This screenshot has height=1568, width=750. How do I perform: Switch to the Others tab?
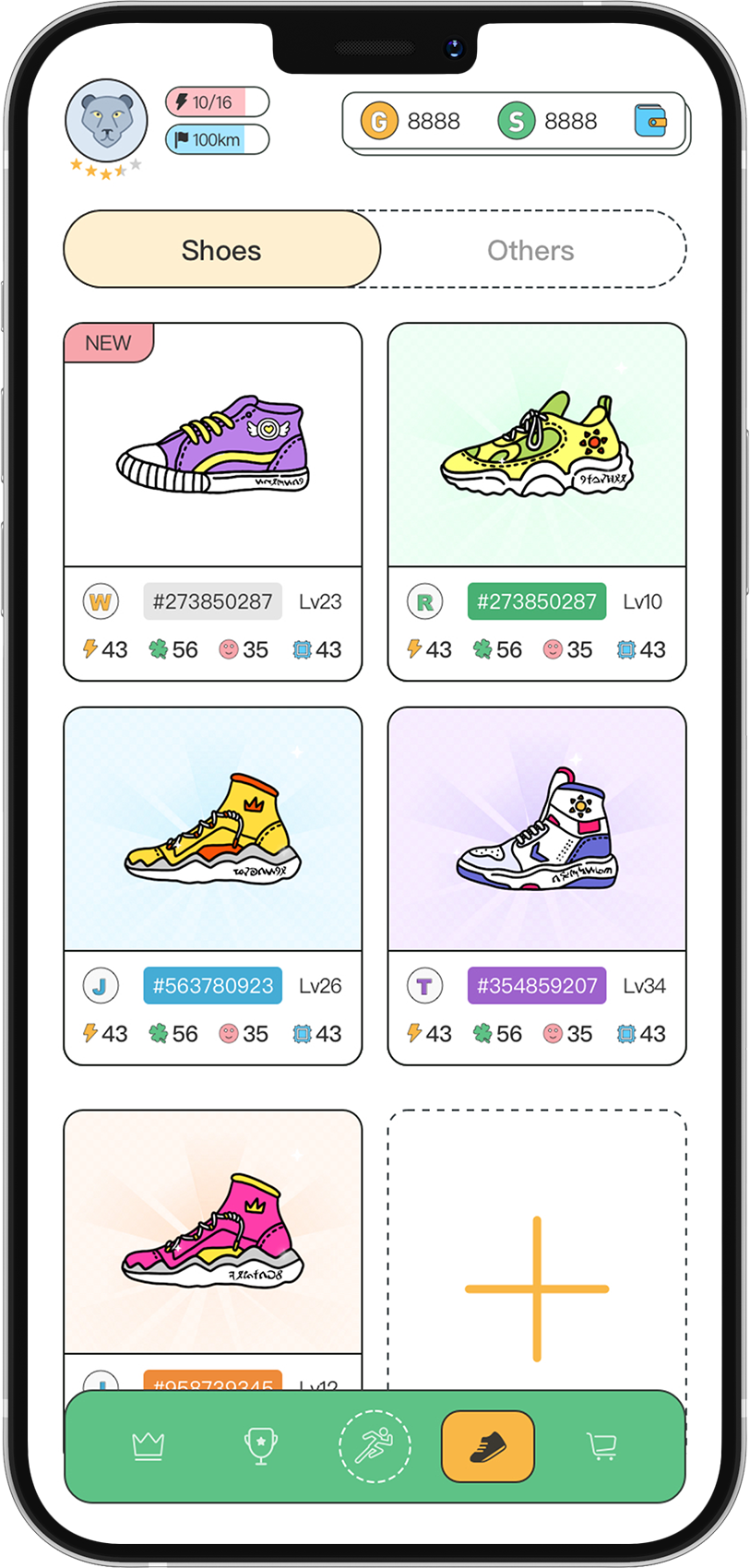click(x=531, y=250)
